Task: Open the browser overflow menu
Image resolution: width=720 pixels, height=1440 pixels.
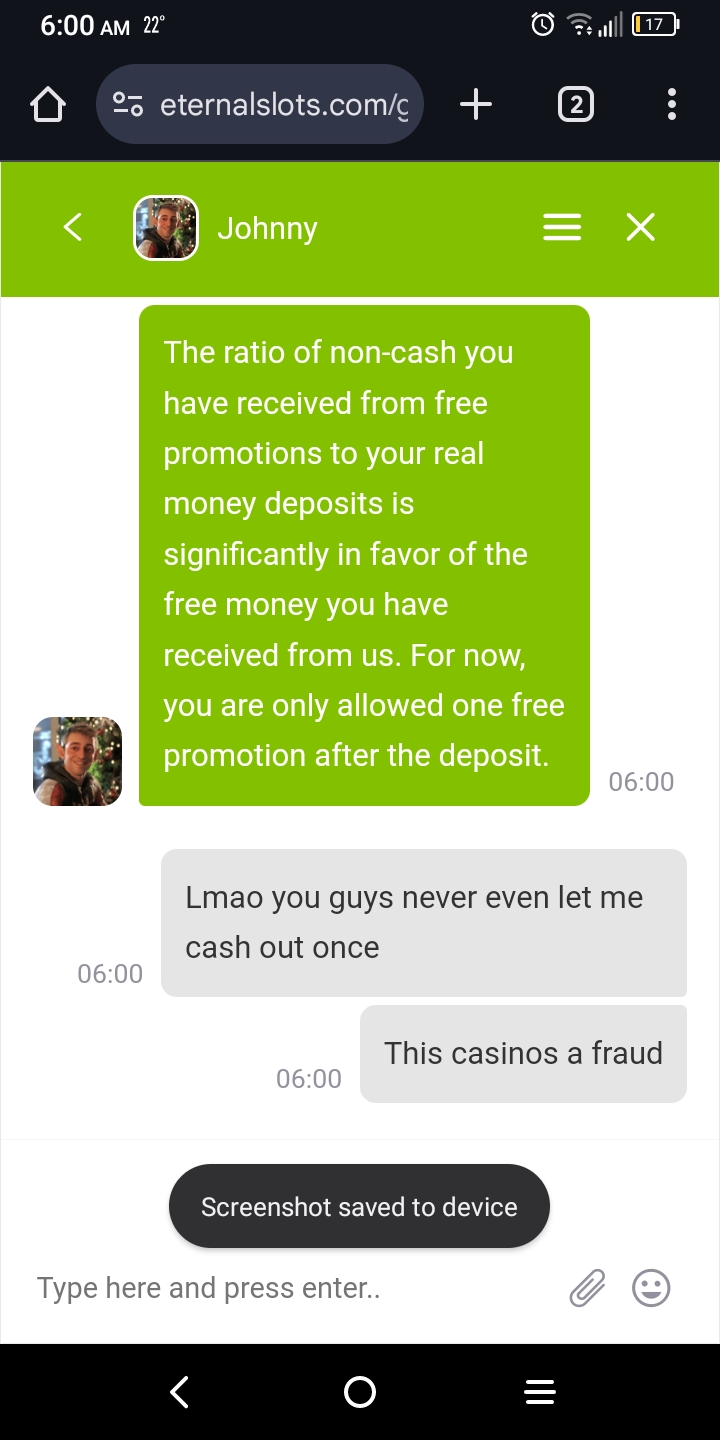Action: tap(671, 104)
